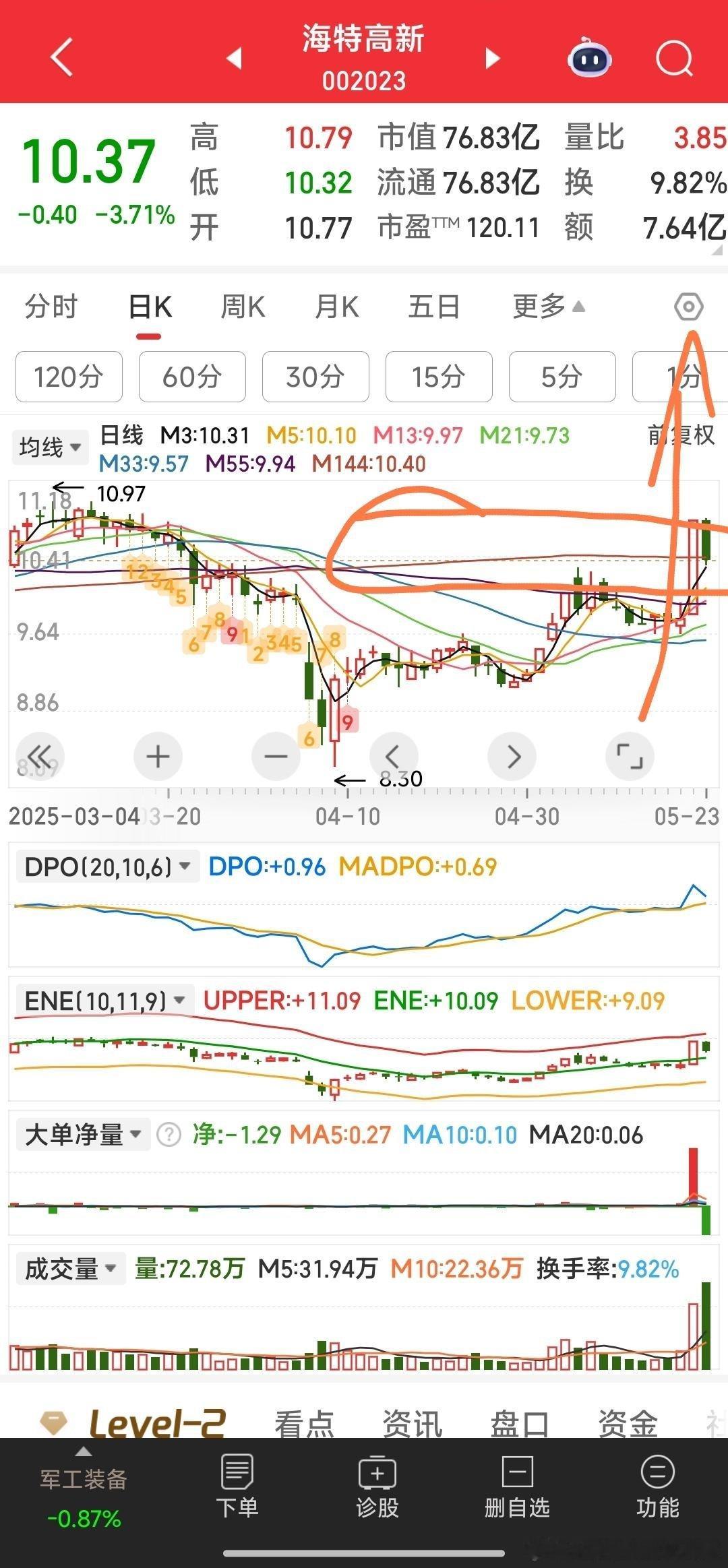Select the 月K monthly chart tab

pos(336,307)
